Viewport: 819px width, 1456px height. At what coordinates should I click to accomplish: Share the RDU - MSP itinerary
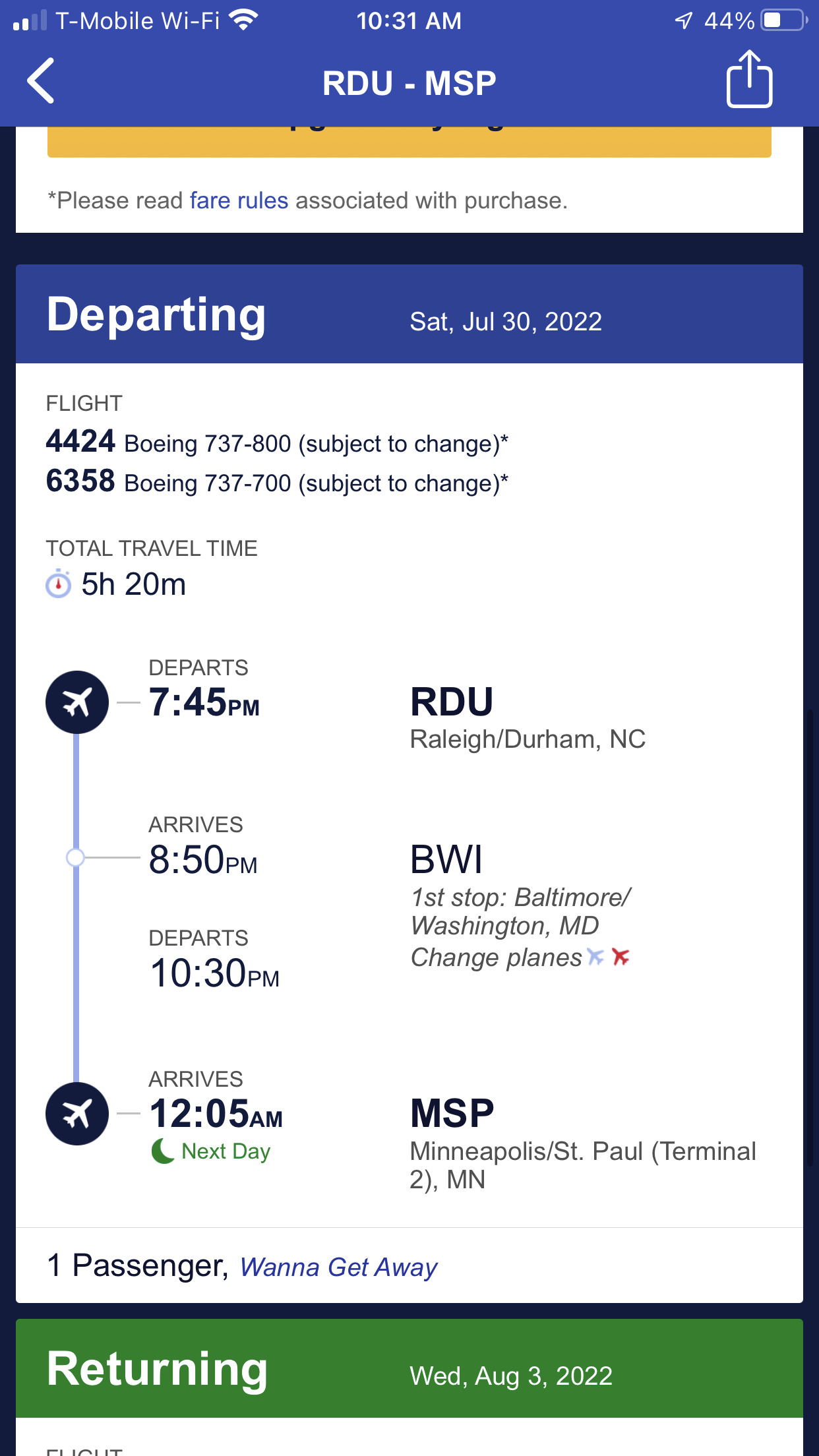pos(749,79)
